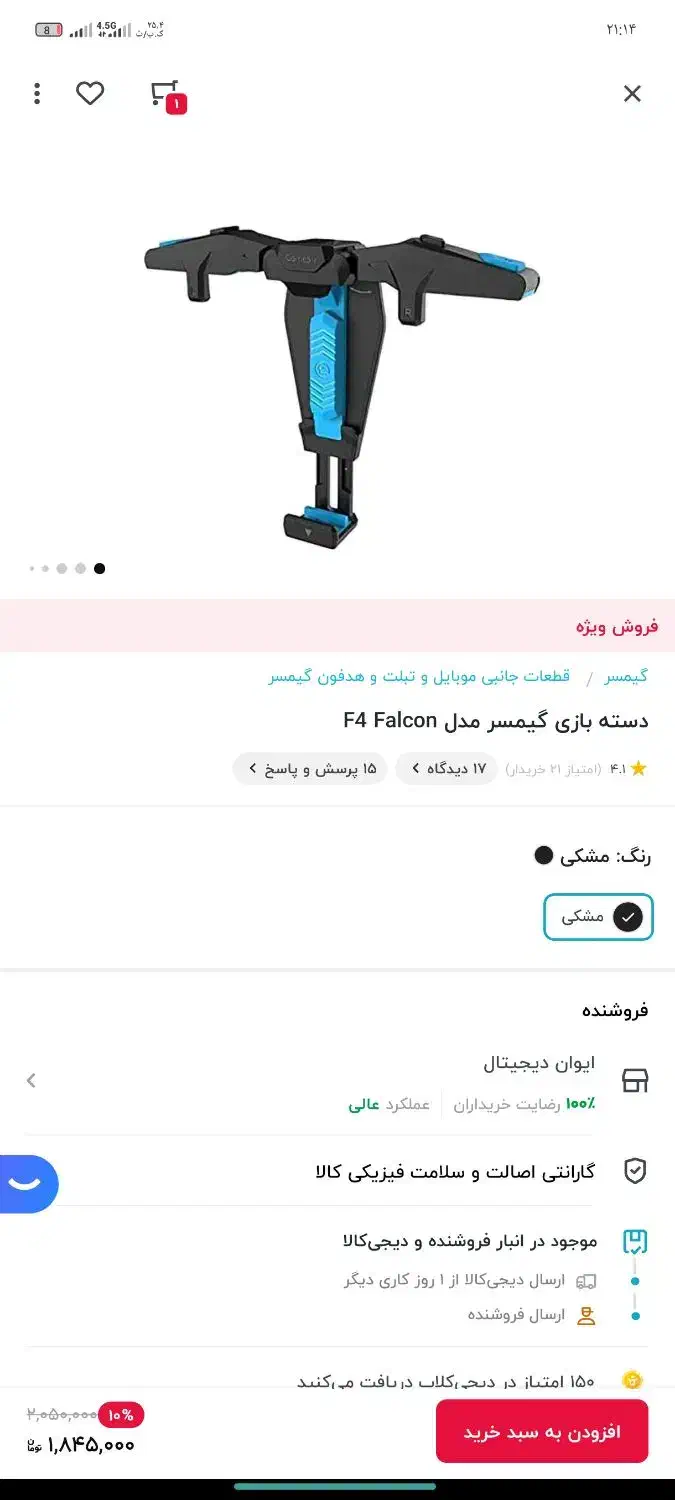The image size is (675, 1500).
Task: Open the three-dot overflow menu
Action: [37, 94]
